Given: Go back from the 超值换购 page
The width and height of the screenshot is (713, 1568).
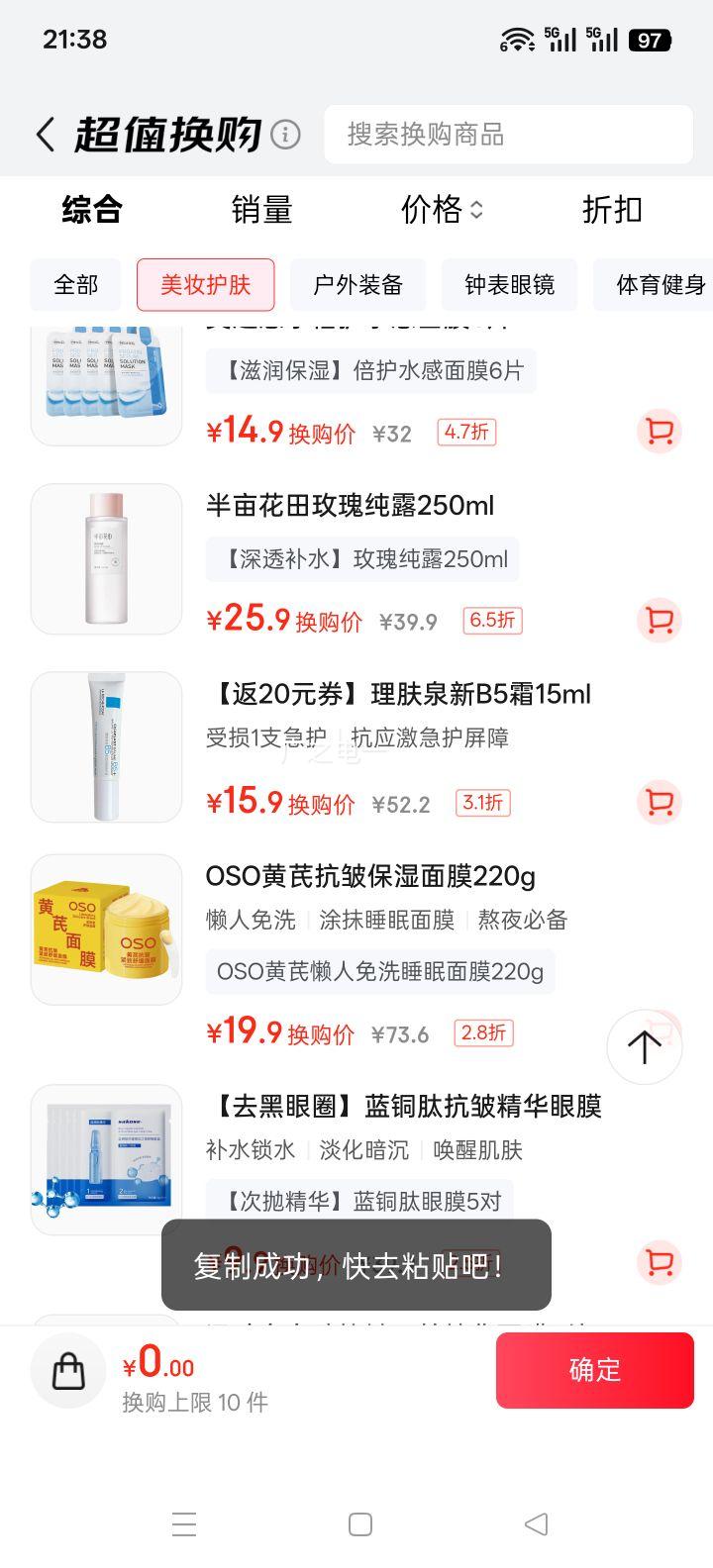Looking at the screenshot, I should coord(45,135).
